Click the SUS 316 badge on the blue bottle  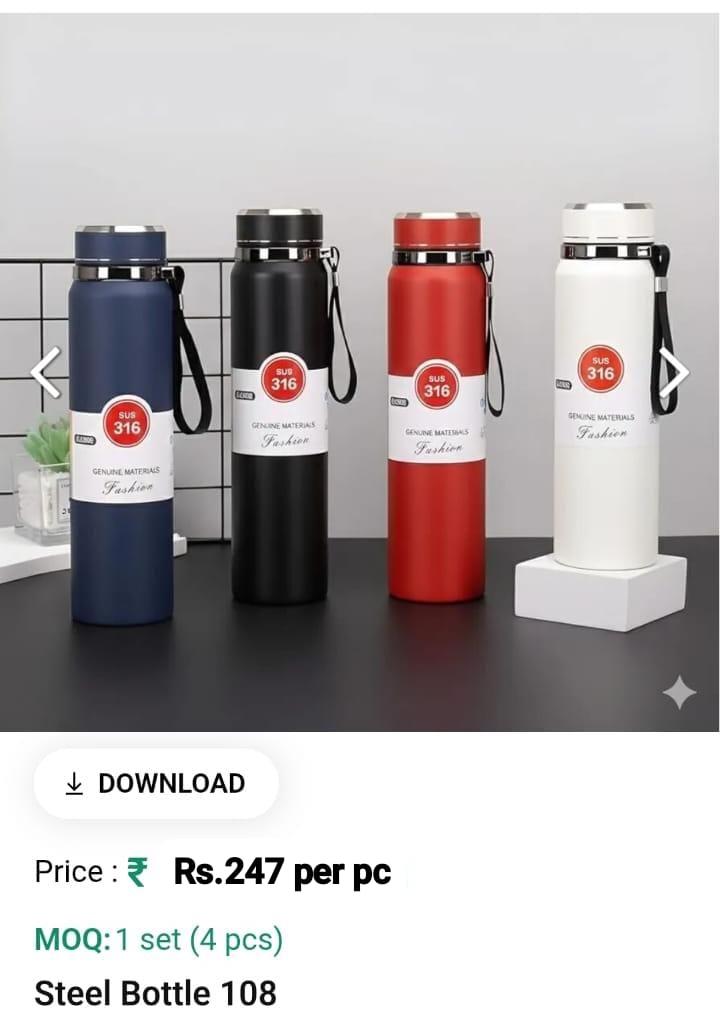point(126,424)
